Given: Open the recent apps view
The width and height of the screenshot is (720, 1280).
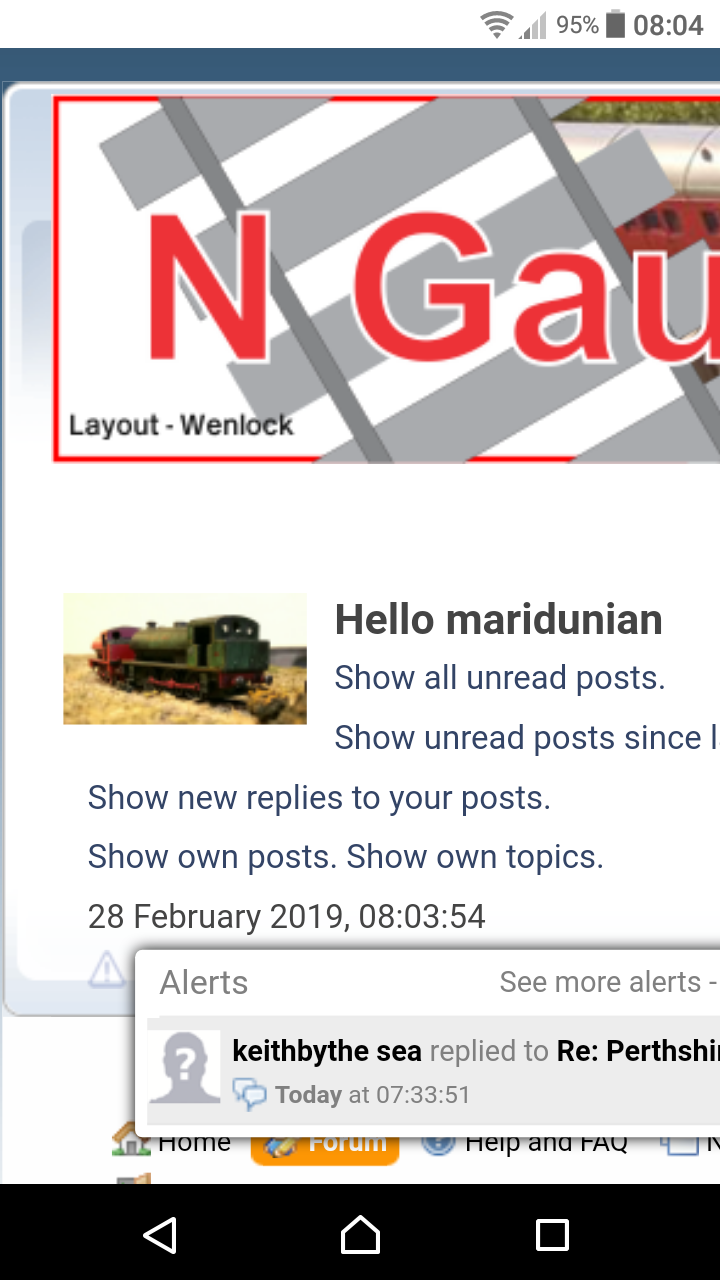Looking at the screenshot, I should [552, 1235].
